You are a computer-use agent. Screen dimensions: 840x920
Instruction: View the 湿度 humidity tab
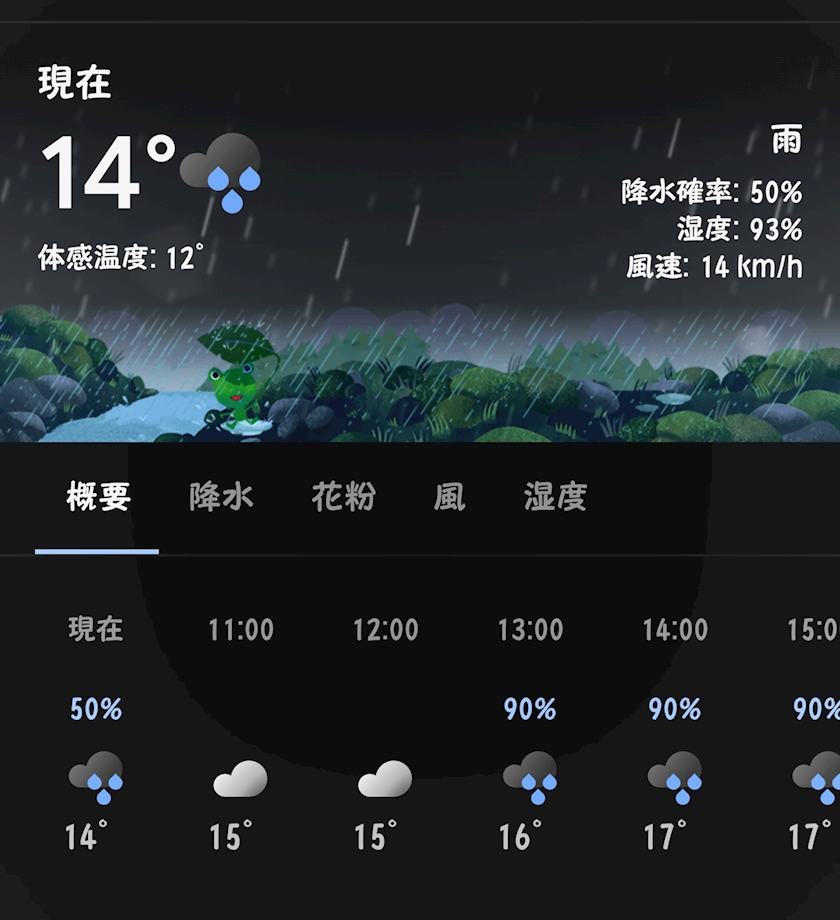pos(556,496)
